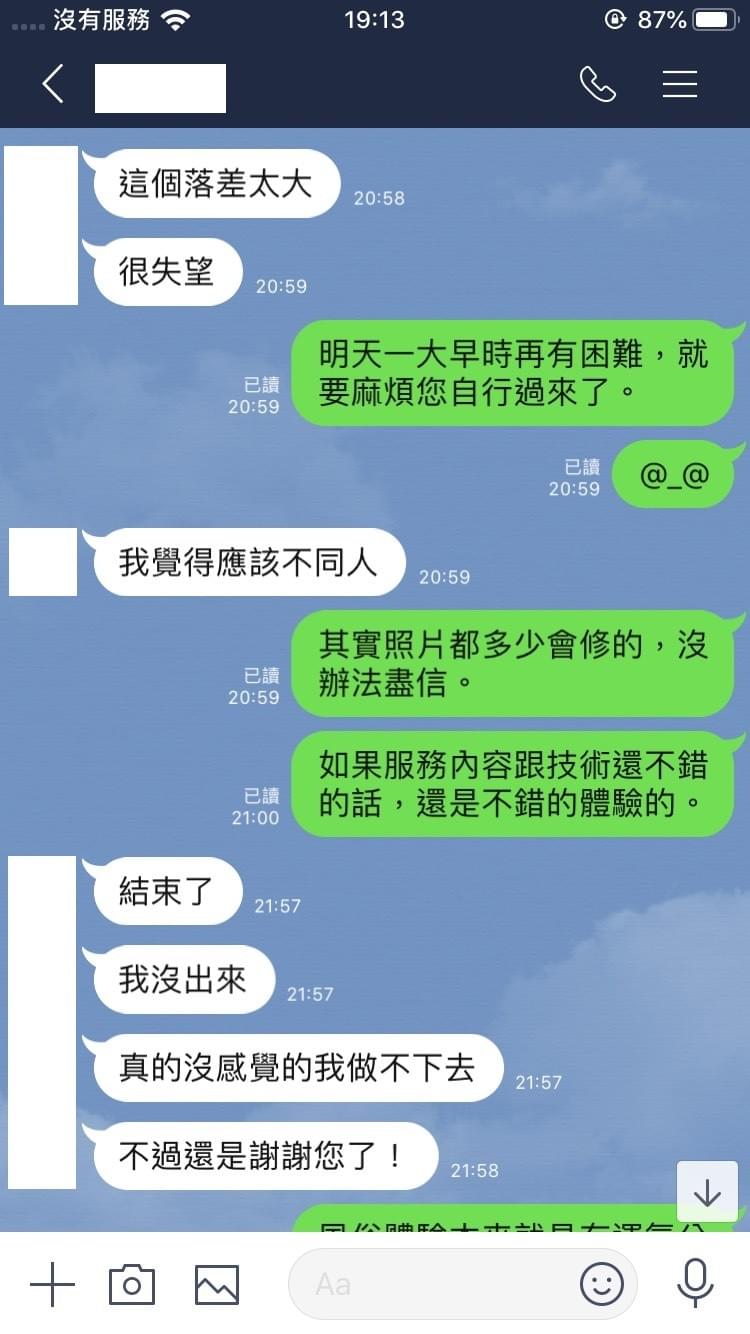
Task: Go back to the chat list
Action: tap(53, 85)
